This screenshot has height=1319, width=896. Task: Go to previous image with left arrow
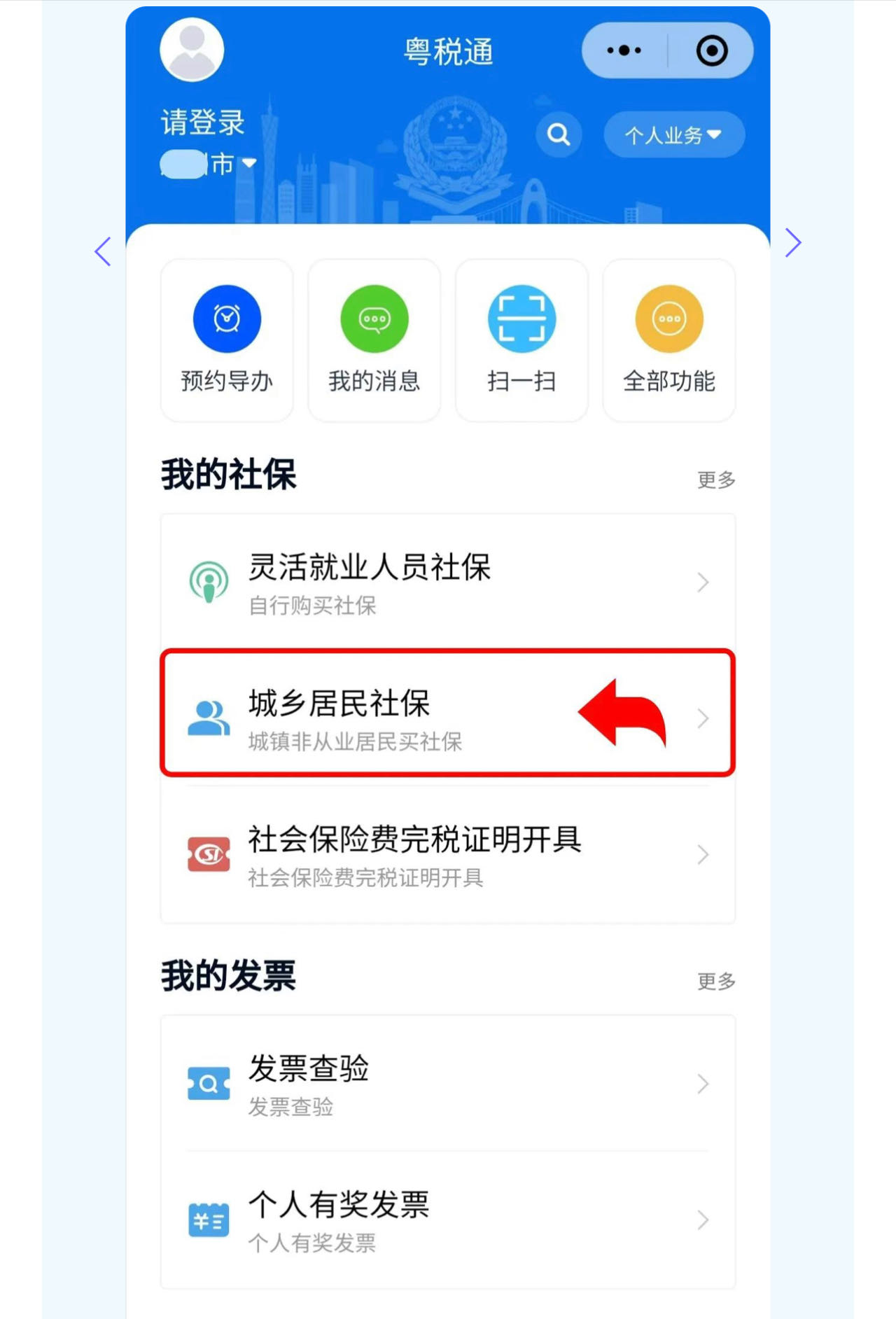click(103, 251)
